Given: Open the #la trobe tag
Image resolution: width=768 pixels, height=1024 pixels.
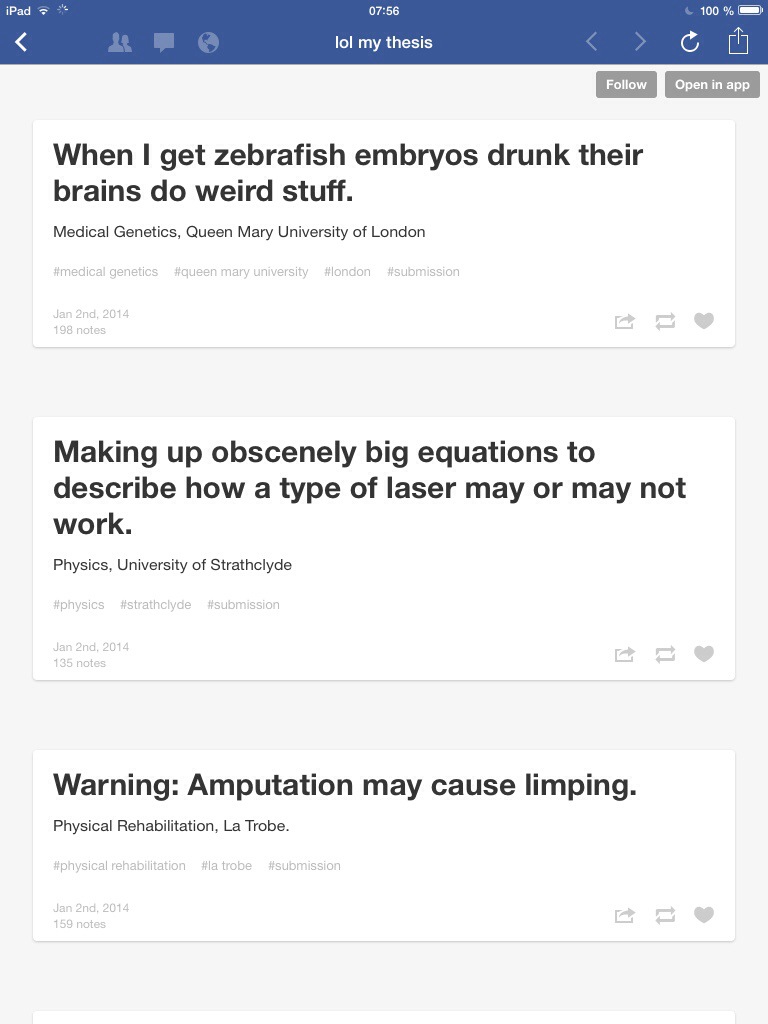Looking at the screenshot, I should 226,866.
